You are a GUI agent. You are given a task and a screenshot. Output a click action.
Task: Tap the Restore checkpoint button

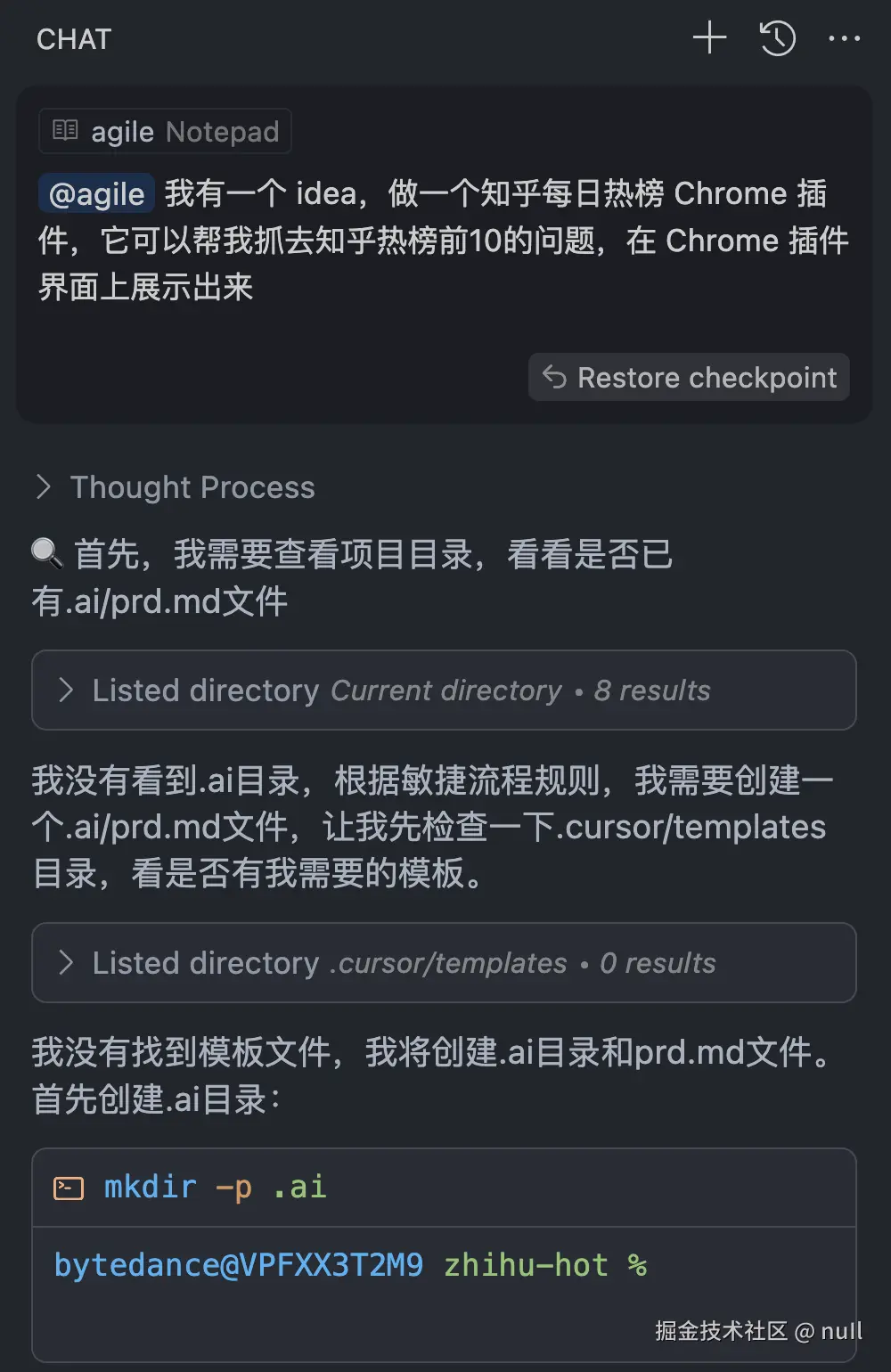(689, 378)
